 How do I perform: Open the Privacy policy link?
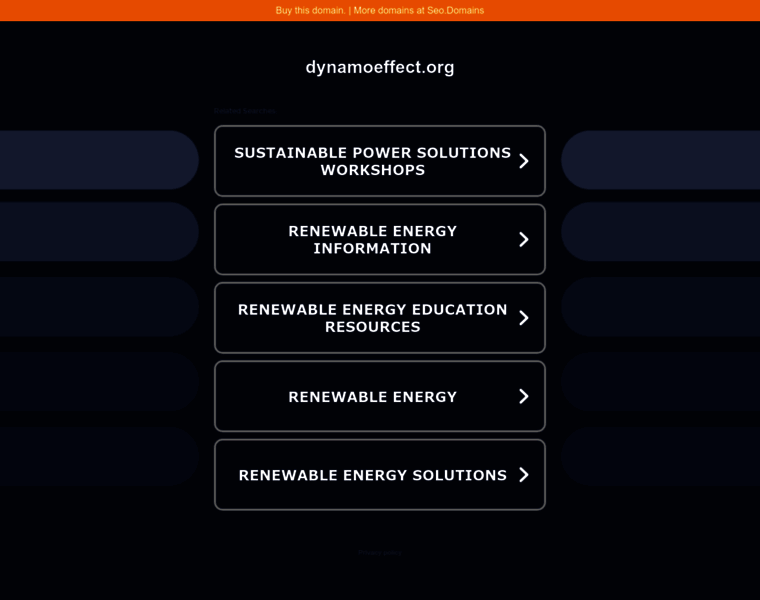pos(379,552)
